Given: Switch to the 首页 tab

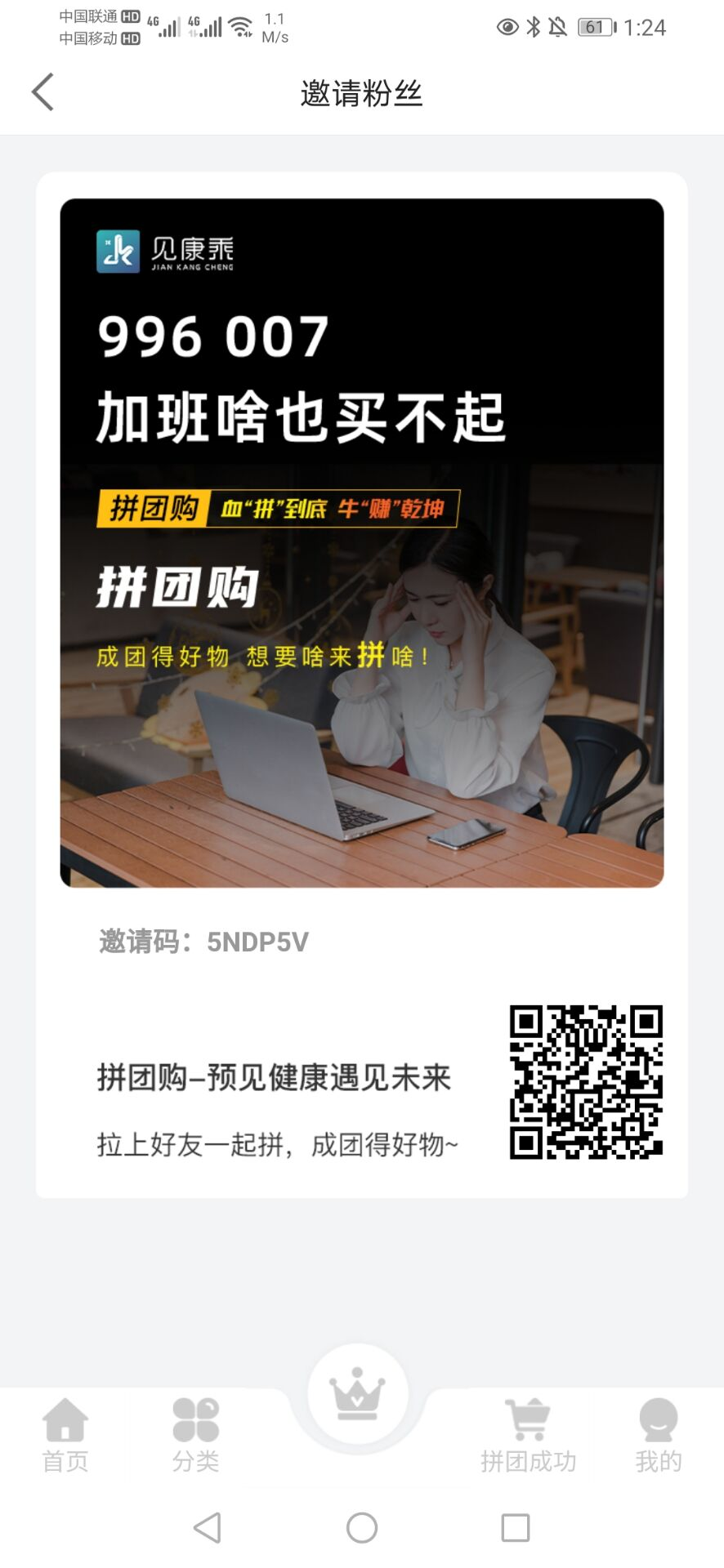Looking at the screenshot, I should [65, 1435].
